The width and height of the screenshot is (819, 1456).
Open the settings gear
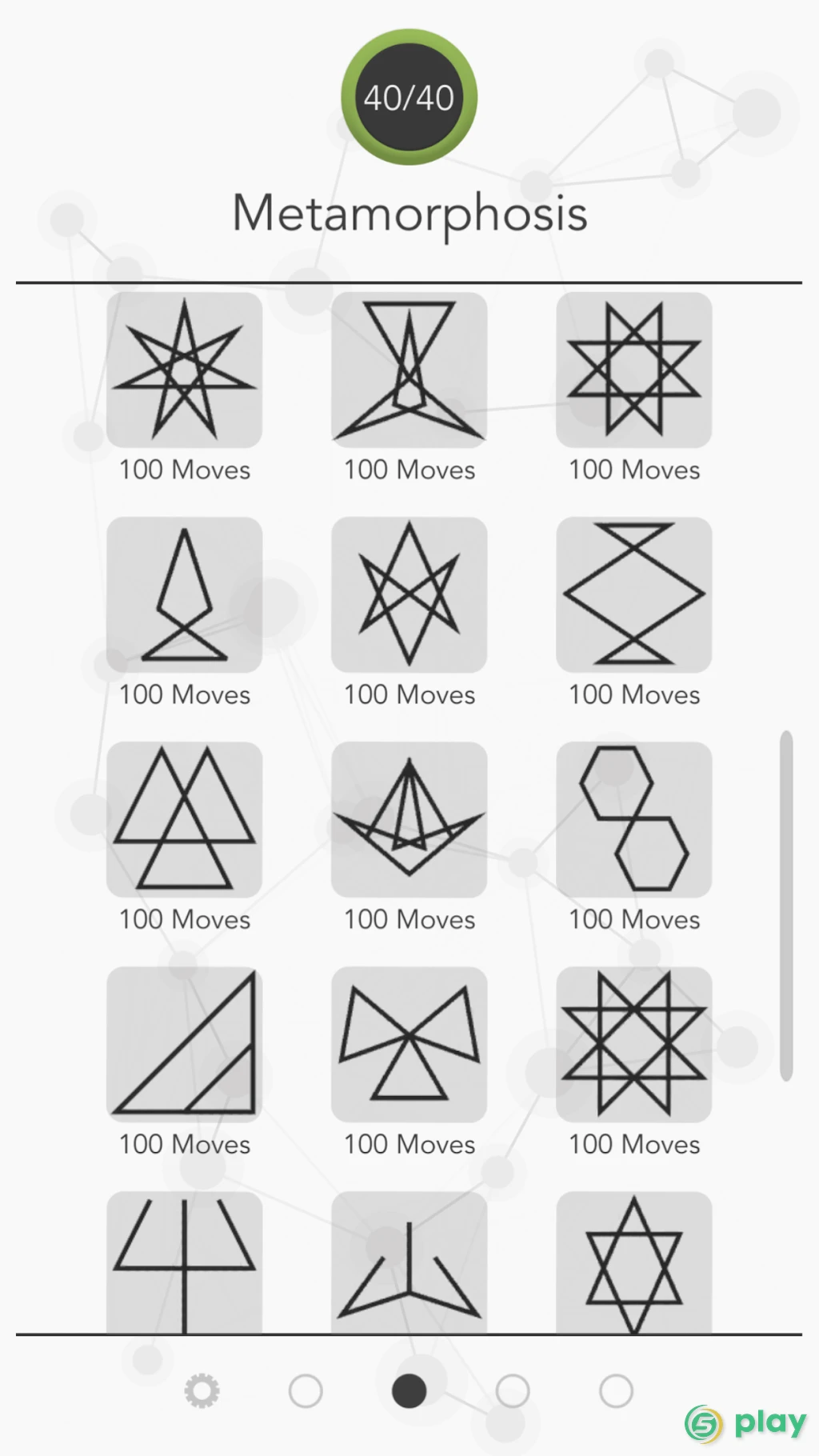click(x=202, y=1391)
